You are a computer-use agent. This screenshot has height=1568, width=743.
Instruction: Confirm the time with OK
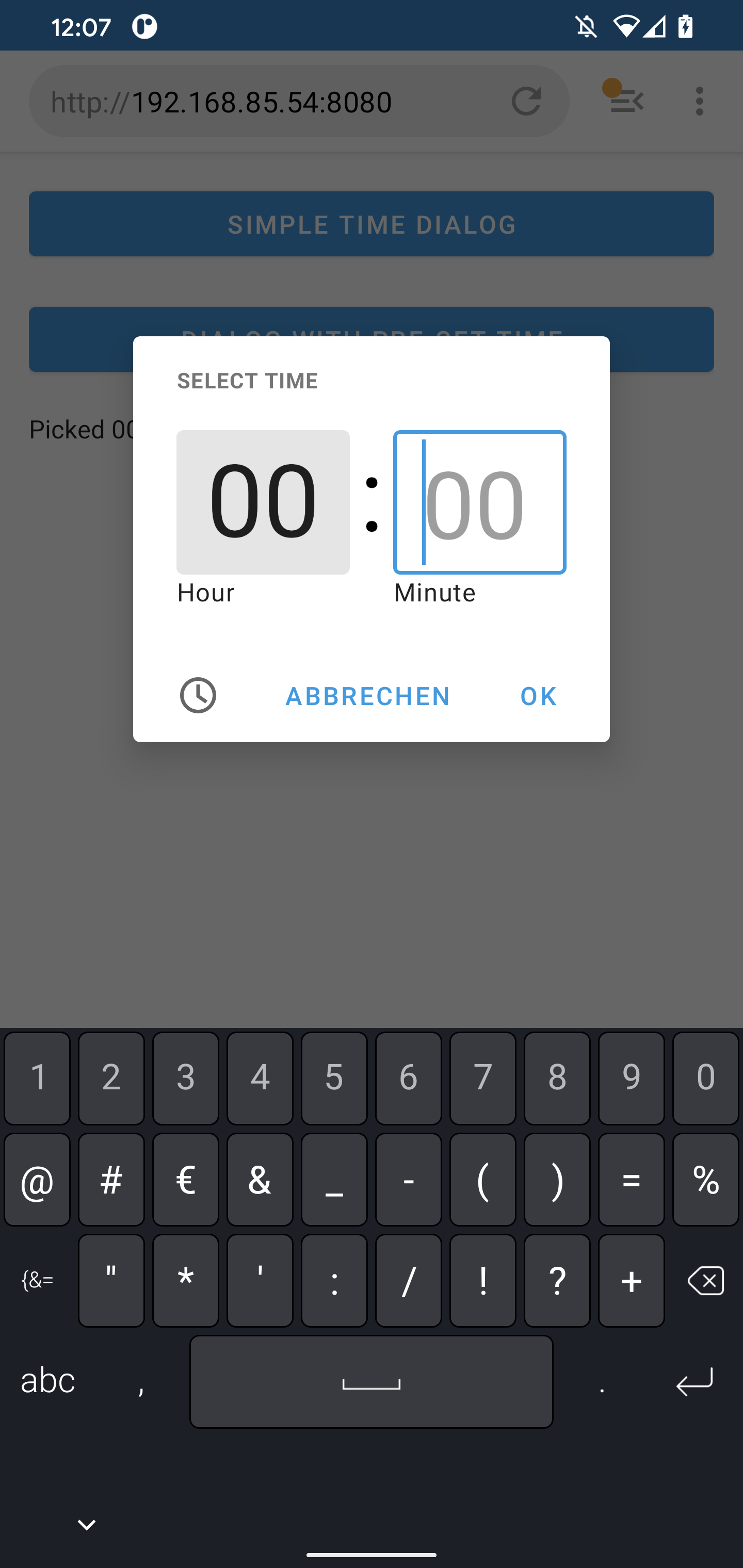537,696
